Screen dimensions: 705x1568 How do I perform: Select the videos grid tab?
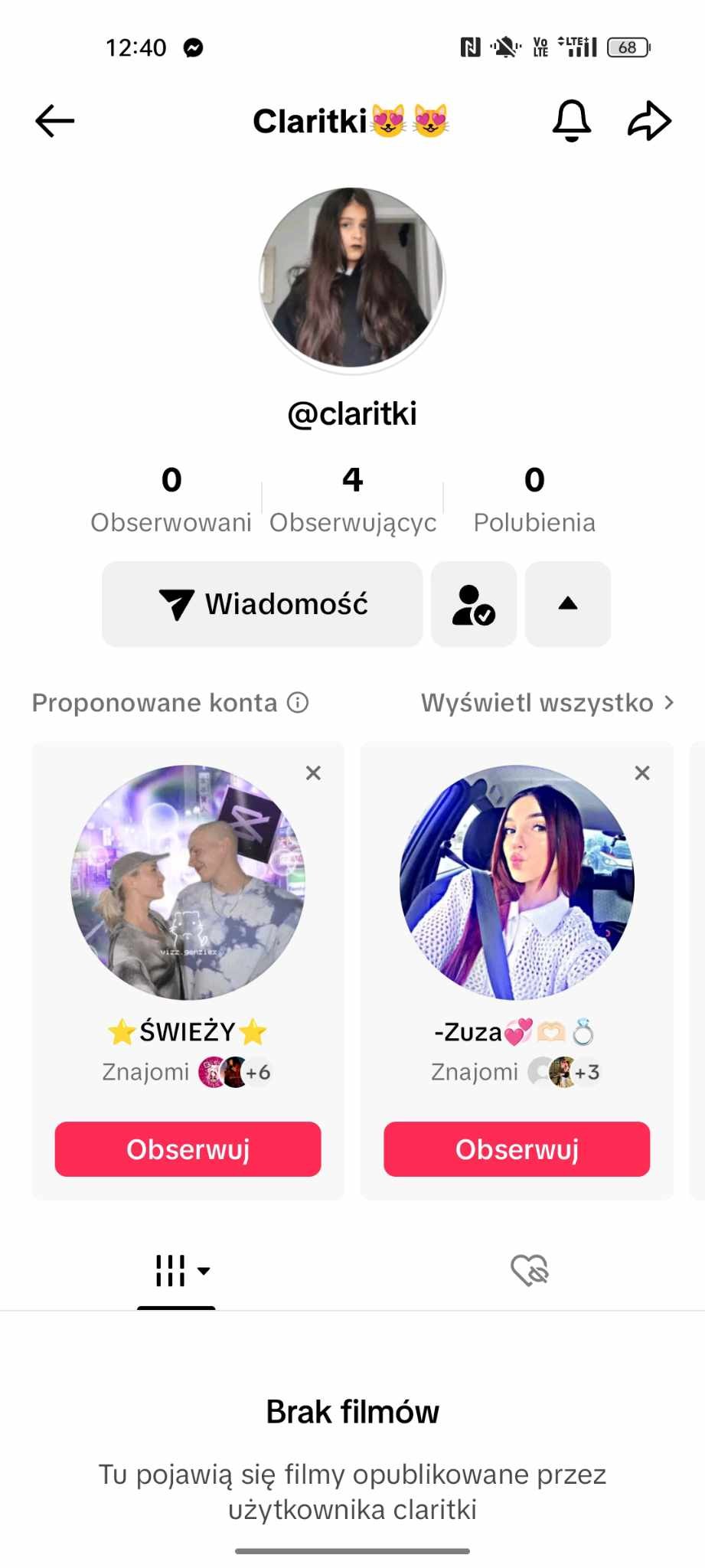(177, 1271)
